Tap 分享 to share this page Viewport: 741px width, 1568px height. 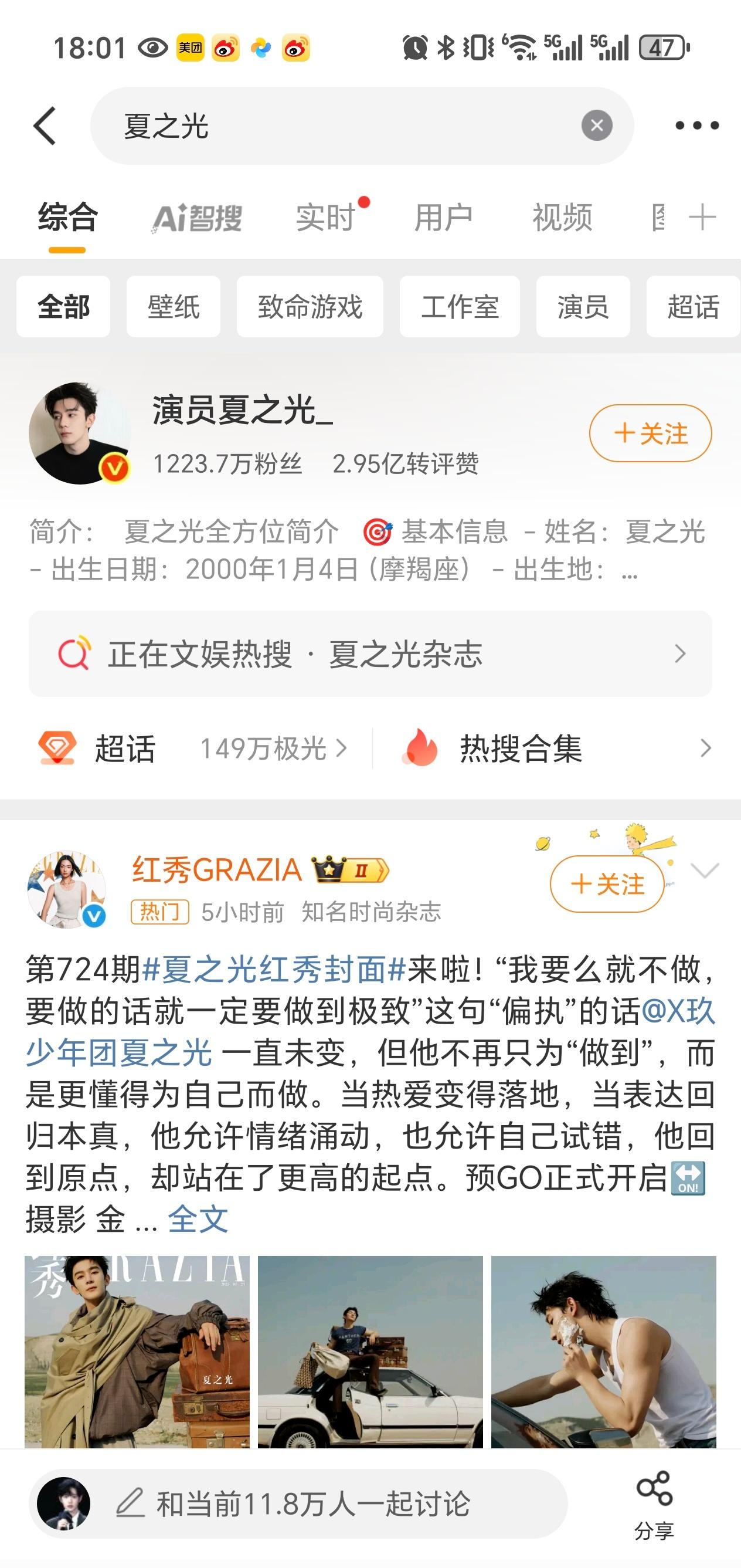(x=654, y=1503)
